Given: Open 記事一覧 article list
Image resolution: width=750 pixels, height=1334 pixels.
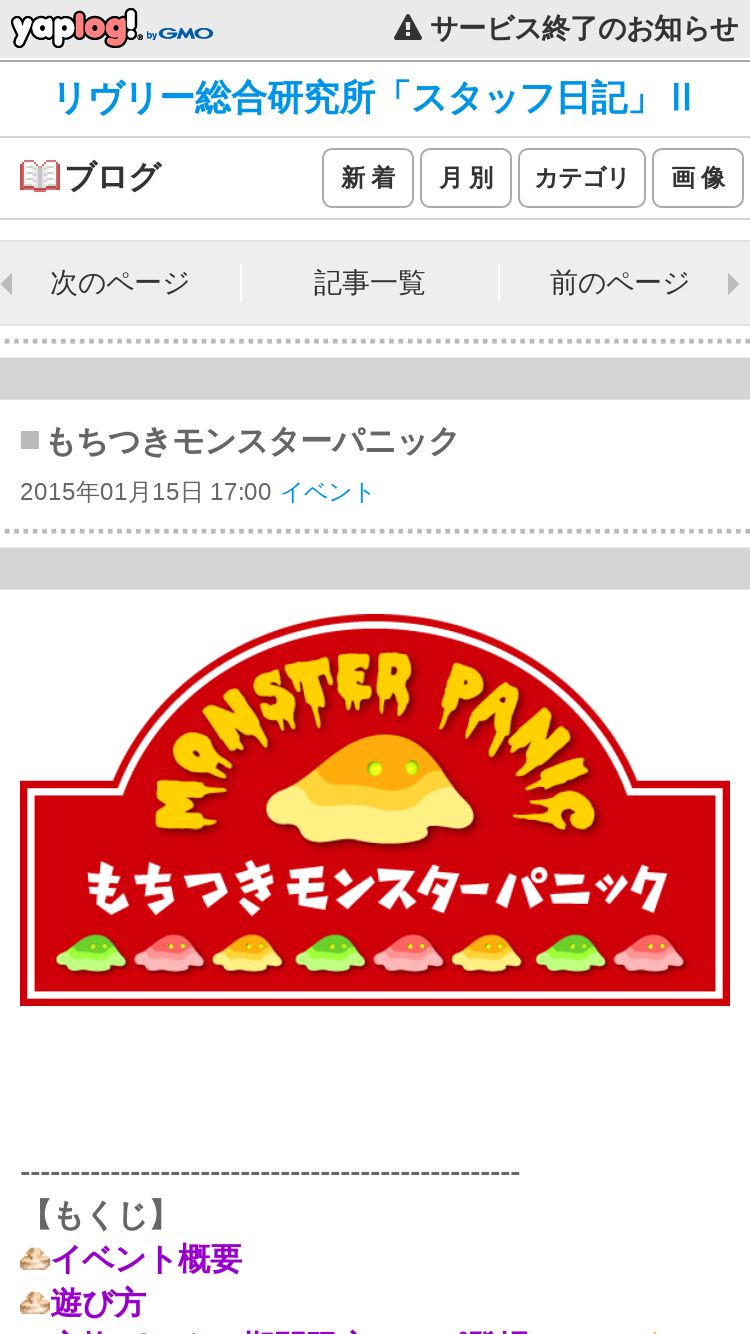Looking at the screenshot, I should (370, 283).
